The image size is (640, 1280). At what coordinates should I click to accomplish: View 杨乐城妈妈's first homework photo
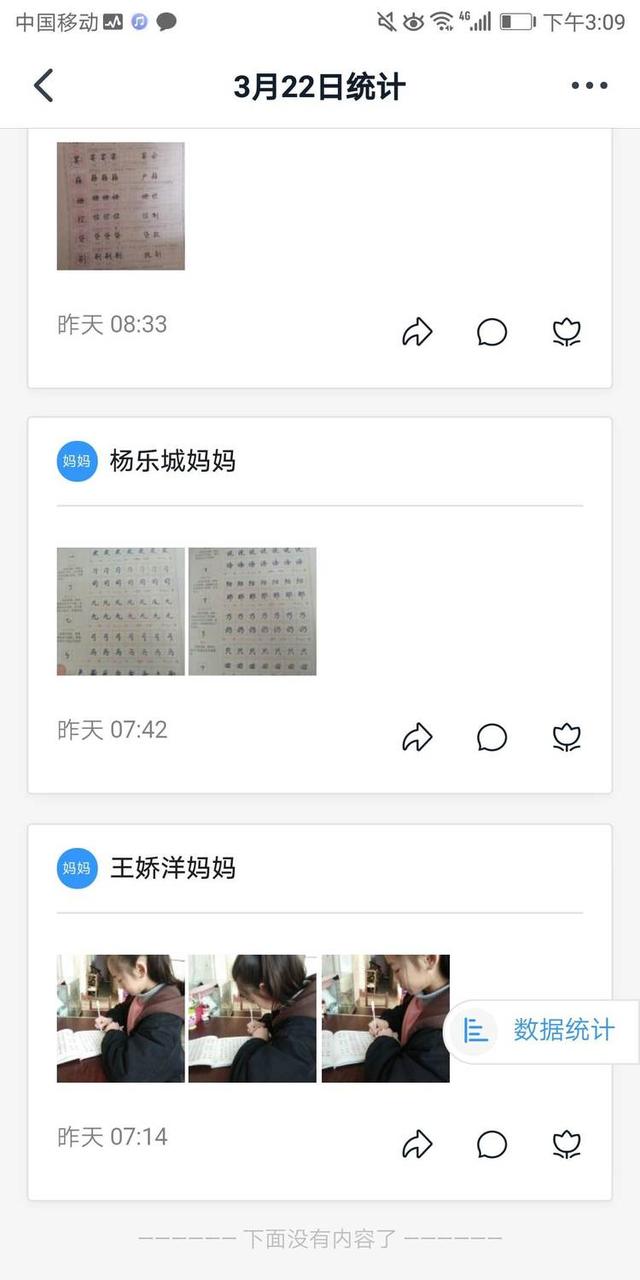pyautogui.click(x=121, y=611)
